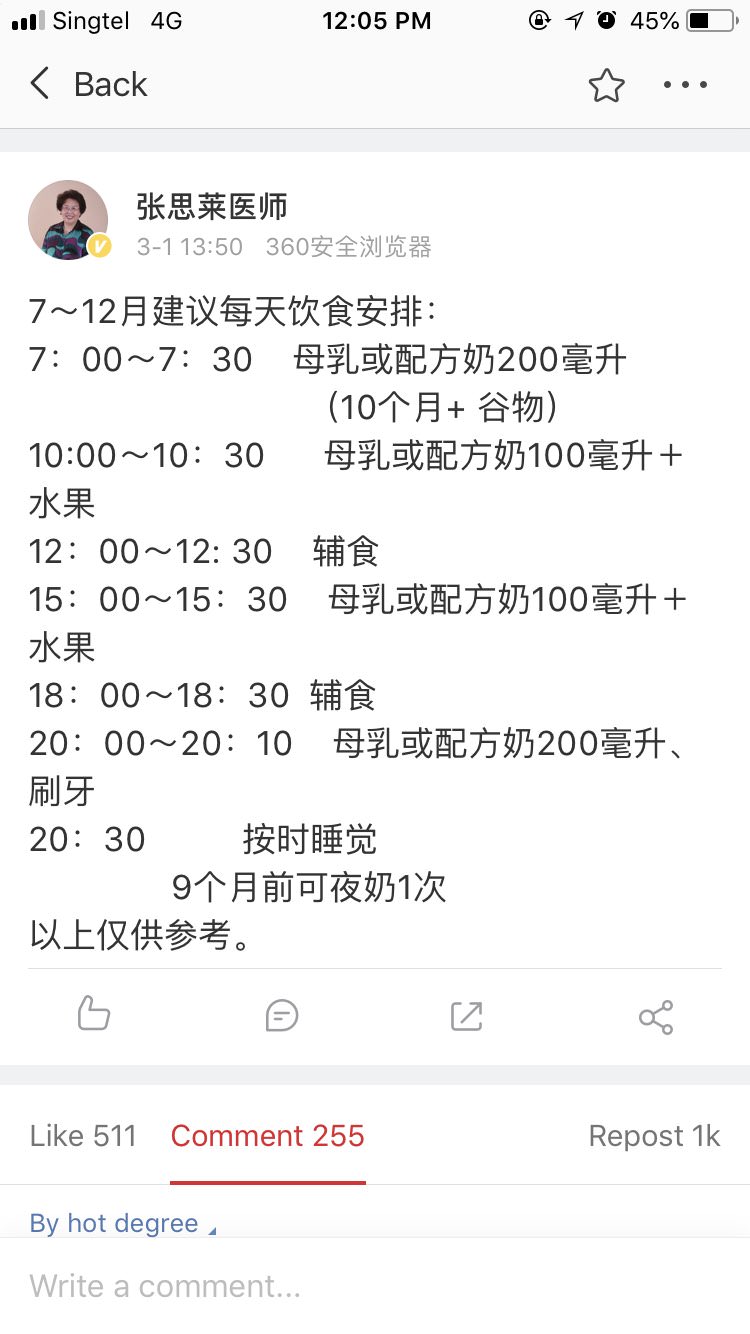Favorite this post with the star
750x1334 pixels.
(606, 86)
